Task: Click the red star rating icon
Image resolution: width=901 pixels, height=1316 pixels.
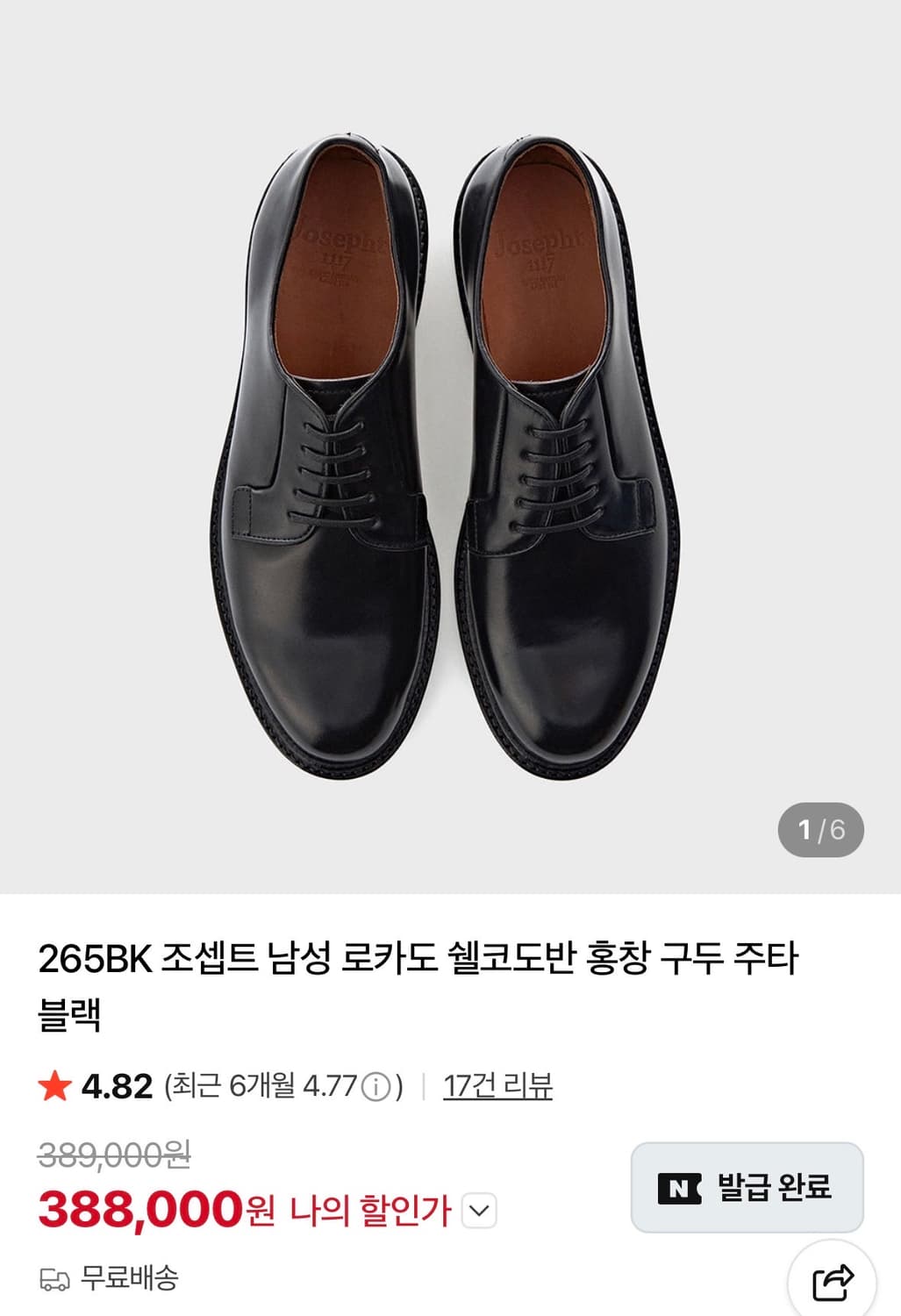Action: point(54,1084)
